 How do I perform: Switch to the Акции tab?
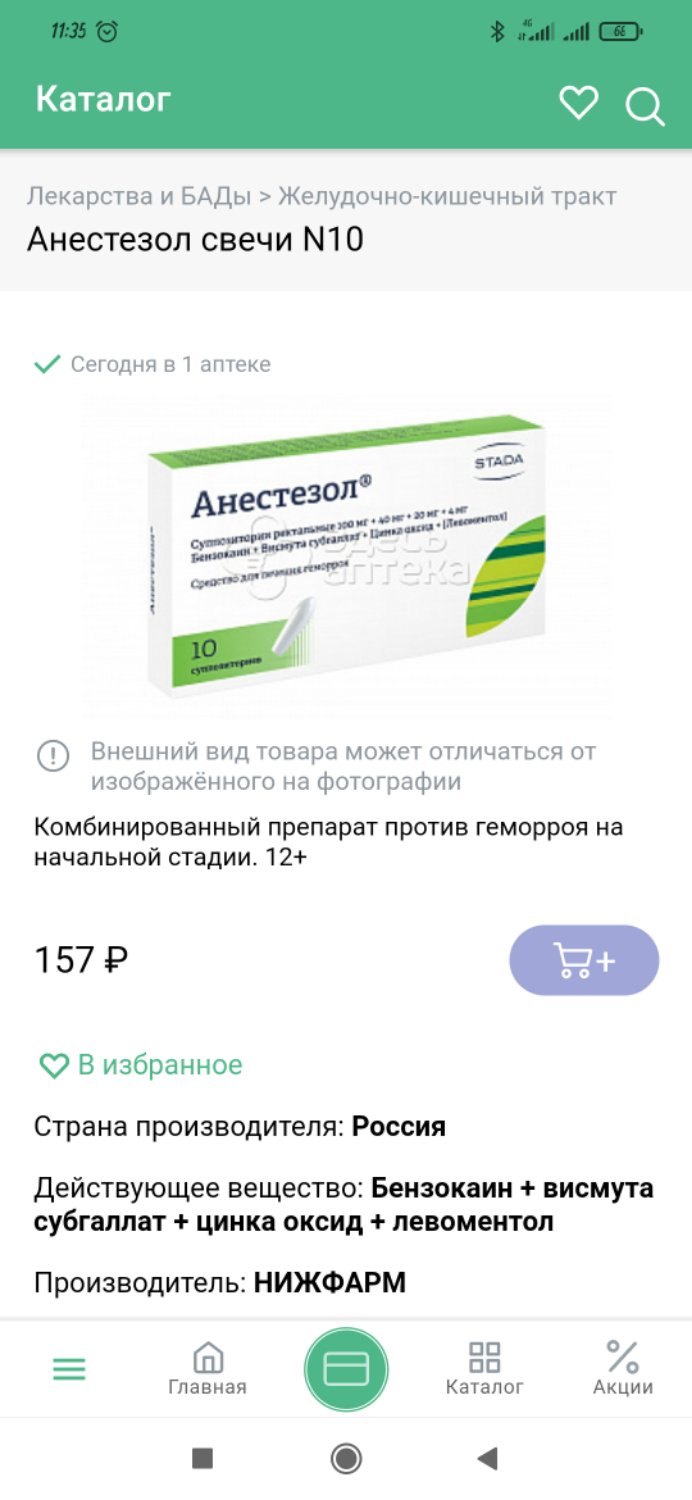623,1368
